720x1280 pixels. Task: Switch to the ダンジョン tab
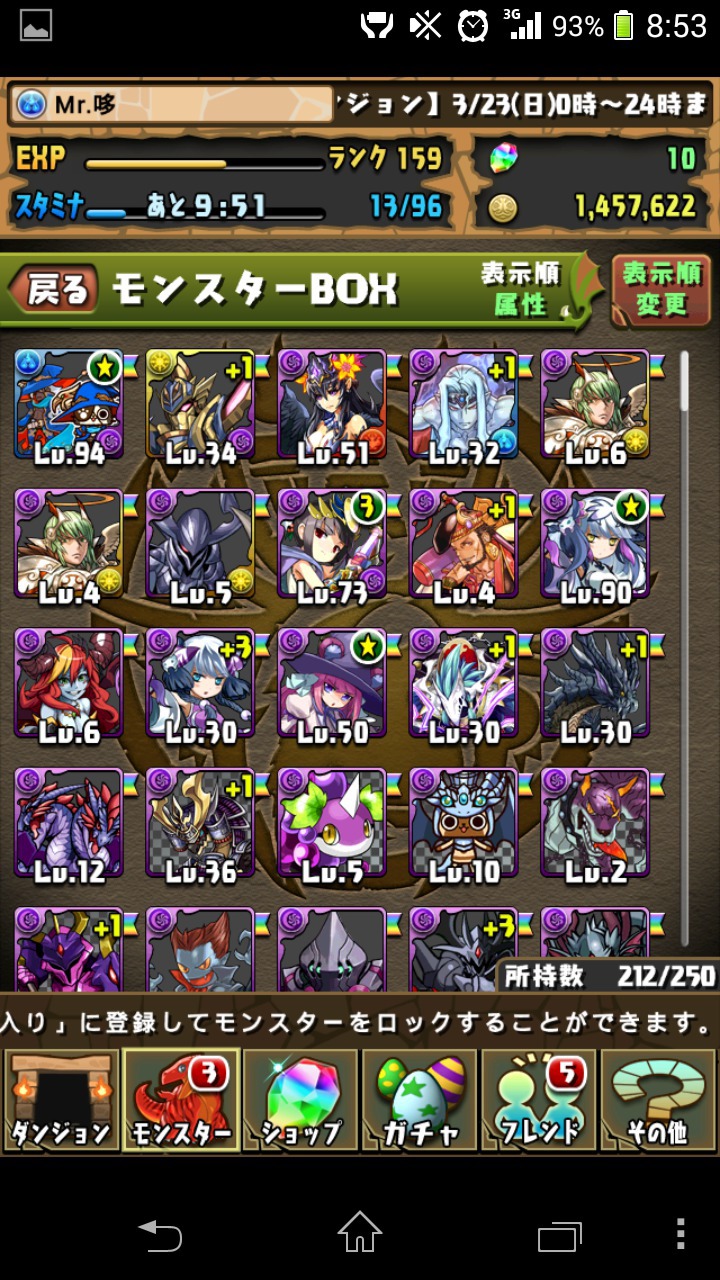point(61,1100)
